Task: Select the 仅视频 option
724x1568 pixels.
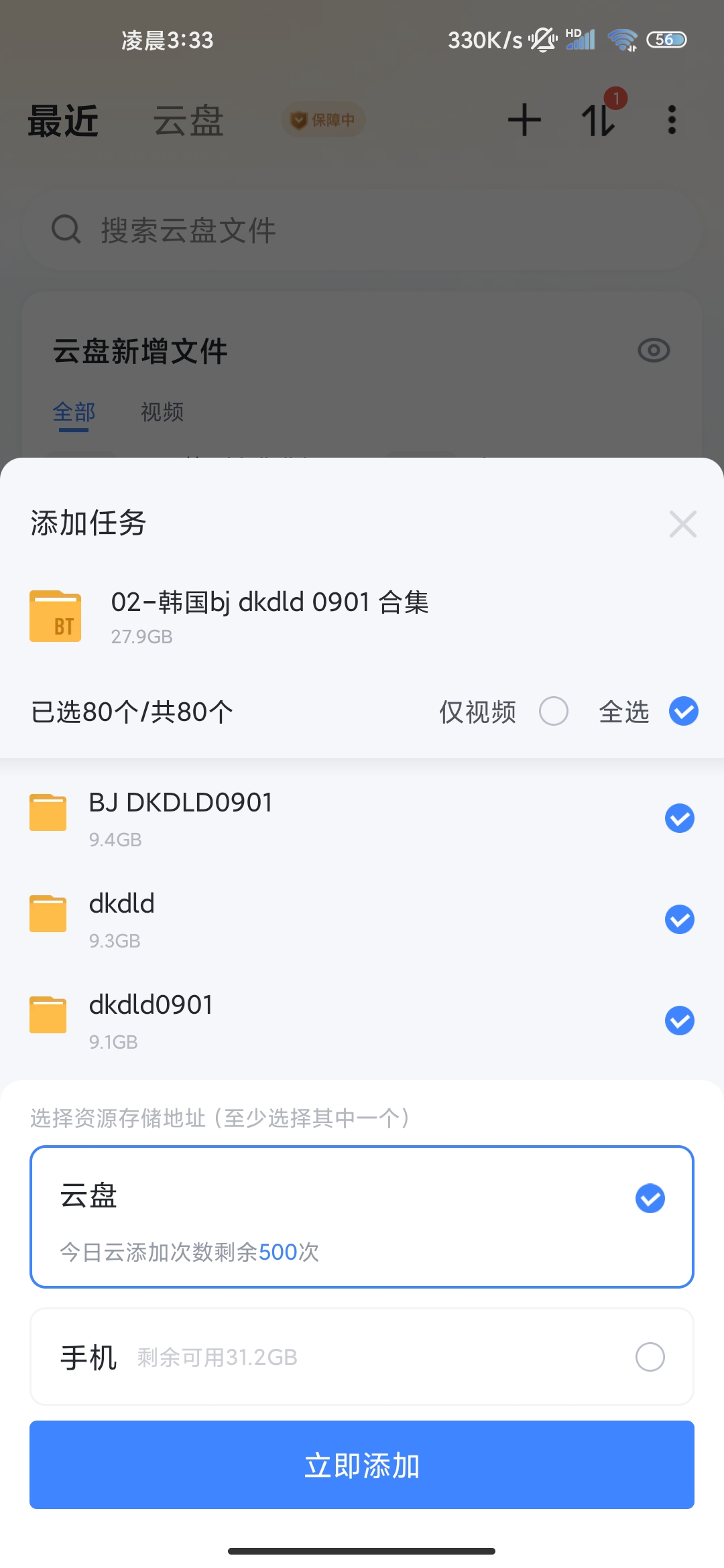Action: point(554,711)
